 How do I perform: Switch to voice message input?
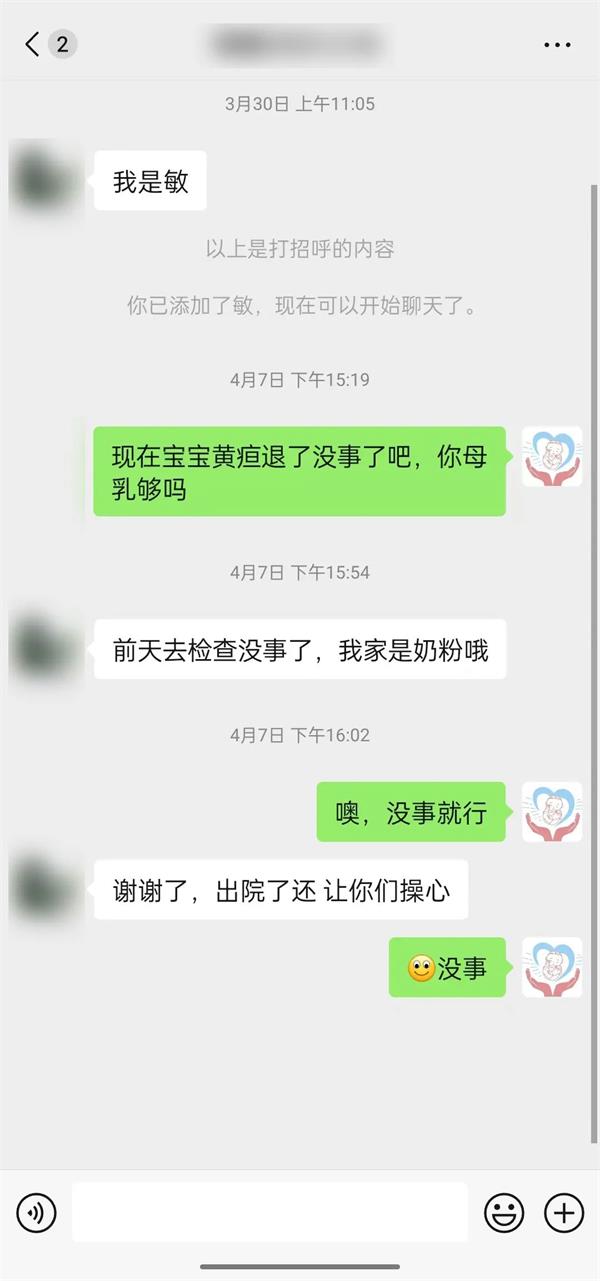(37, 1214)
